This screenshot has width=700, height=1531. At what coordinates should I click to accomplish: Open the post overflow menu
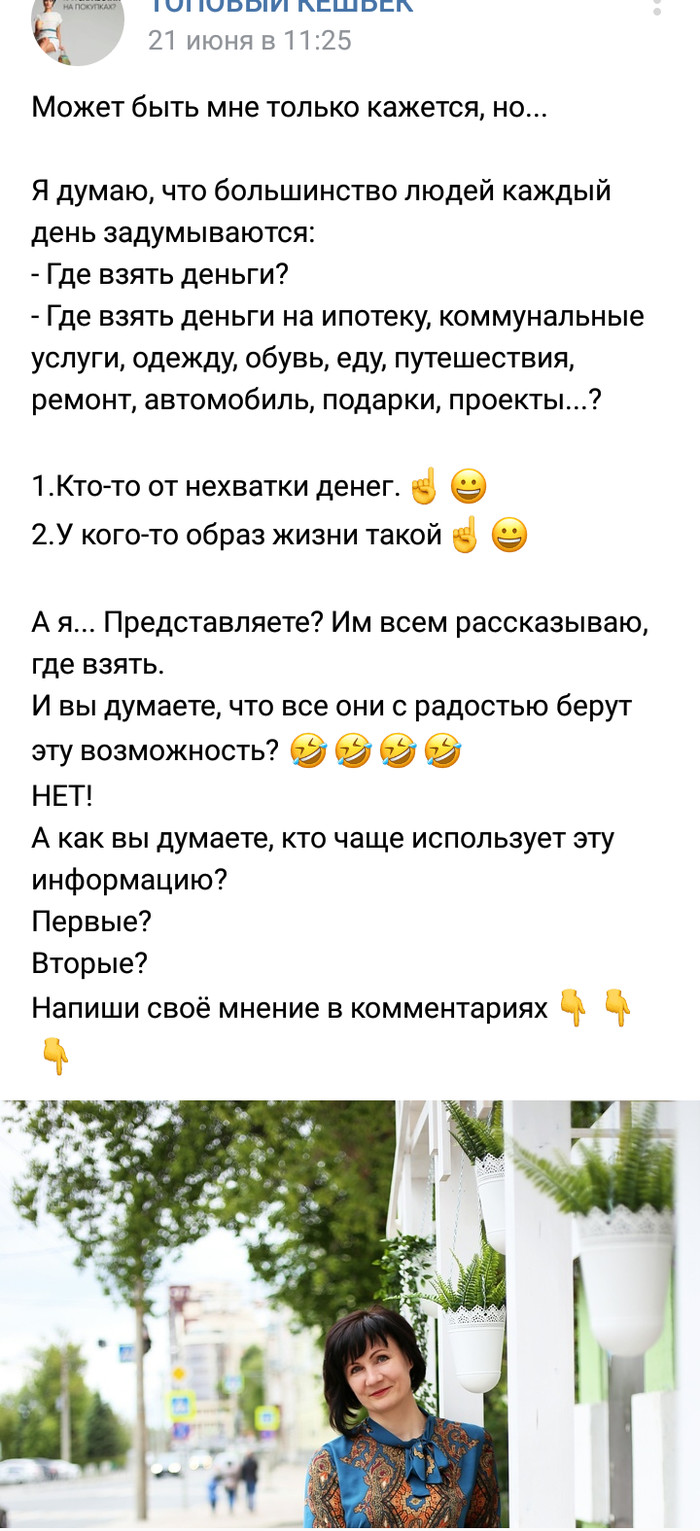click(657, 8)
